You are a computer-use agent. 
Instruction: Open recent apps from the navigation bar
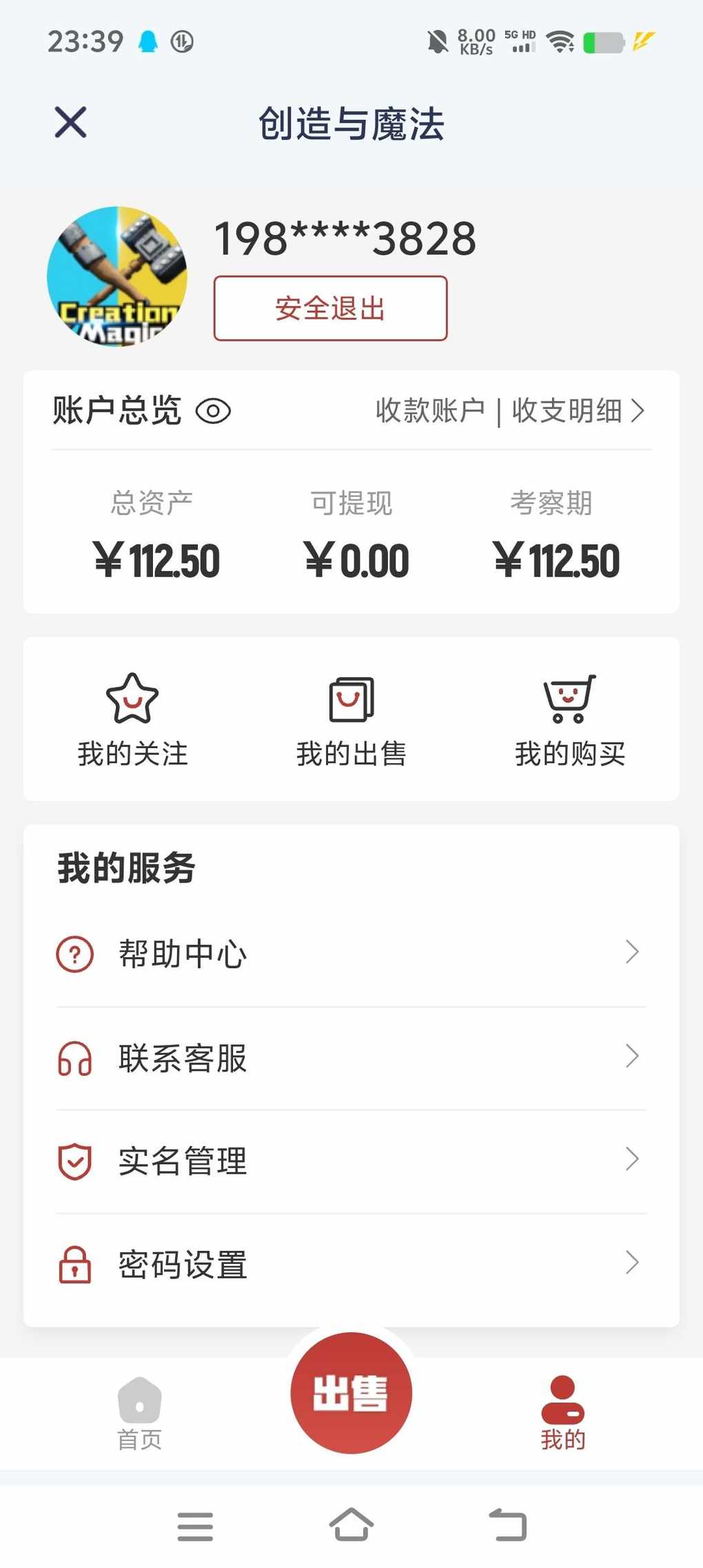pos(195,1525)
